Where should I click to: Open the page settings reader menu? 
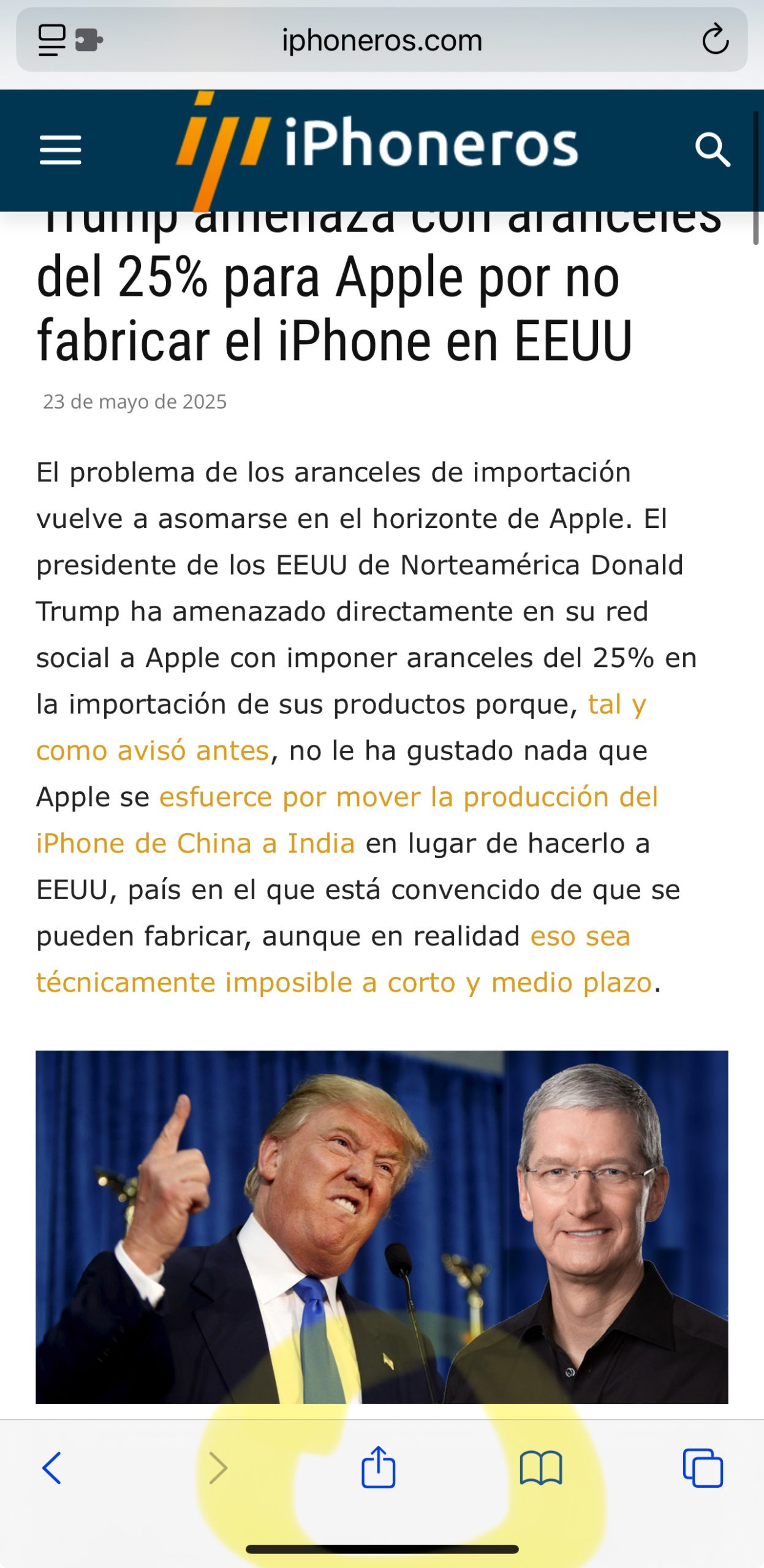52,40
